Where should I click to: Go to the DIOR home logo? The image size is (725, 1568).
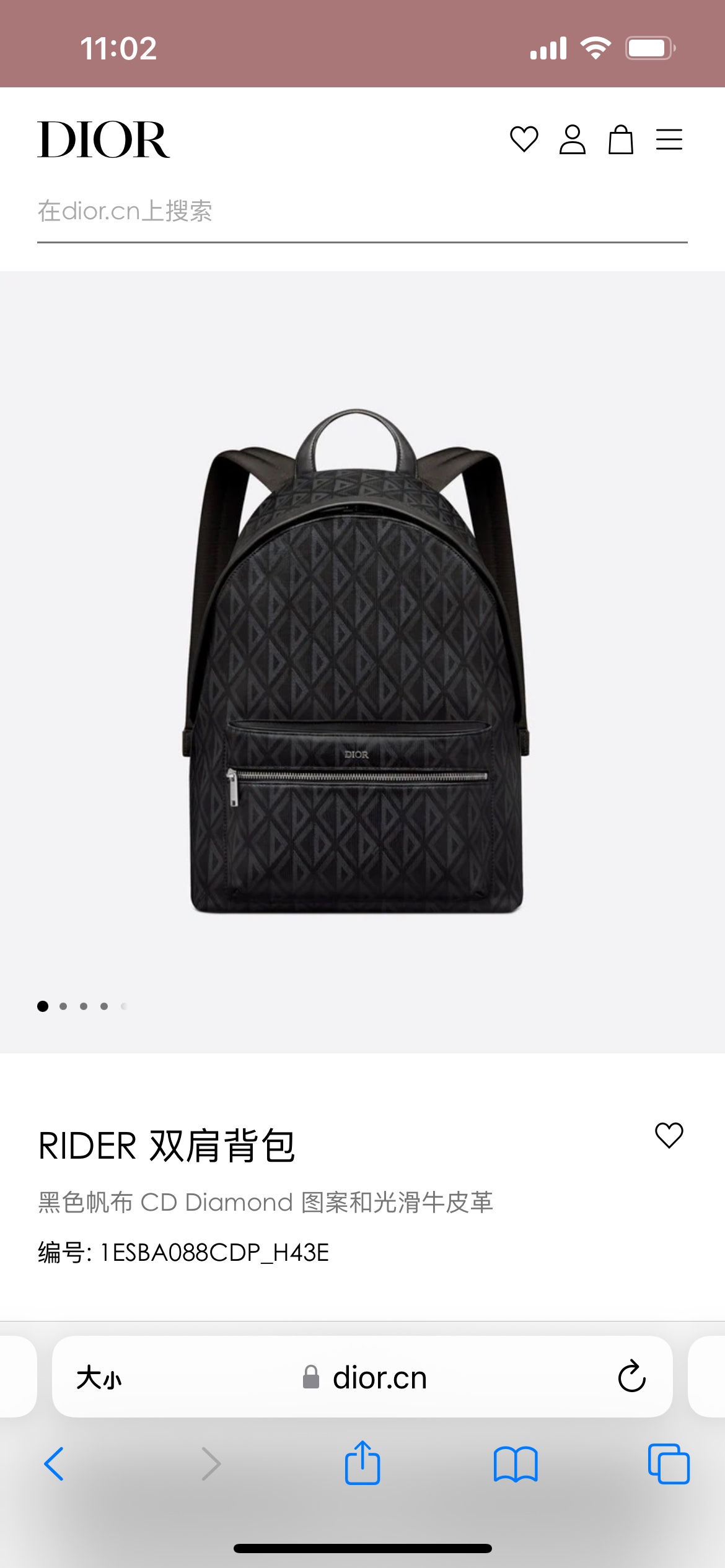[x=103, y=140]
